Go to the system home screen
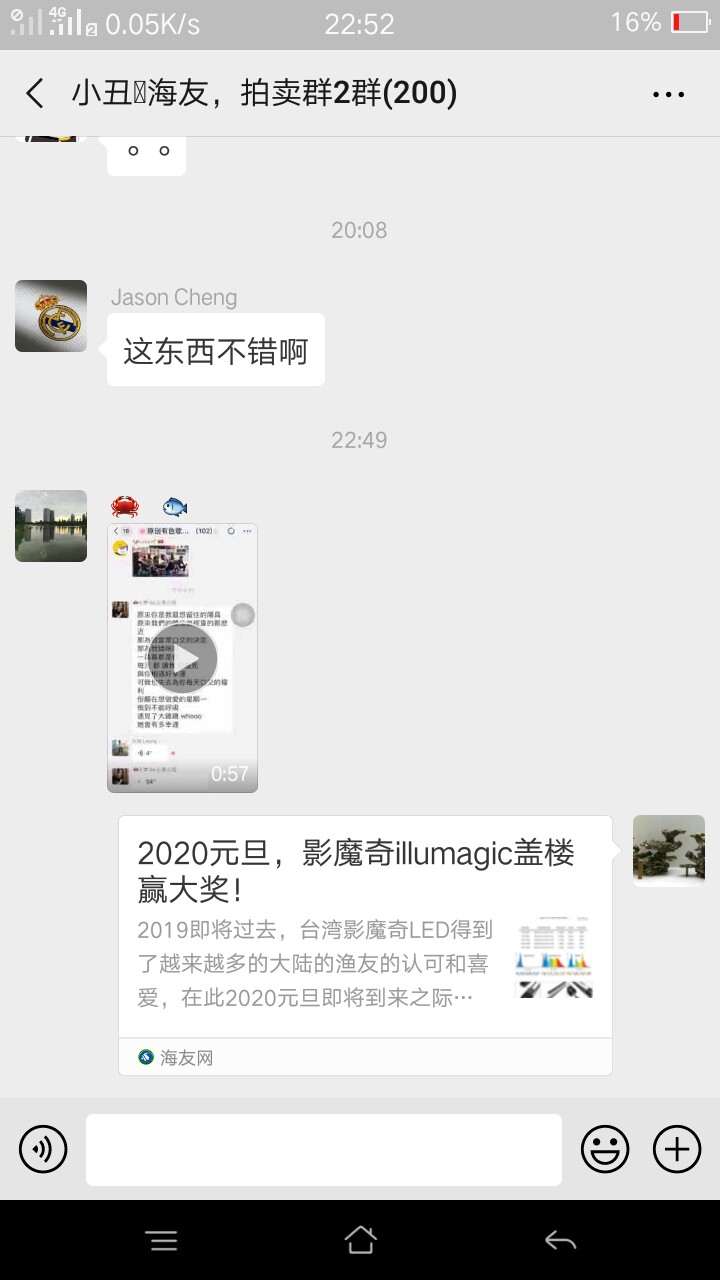Screen dimensions: 720x1280 point(360,1240)
